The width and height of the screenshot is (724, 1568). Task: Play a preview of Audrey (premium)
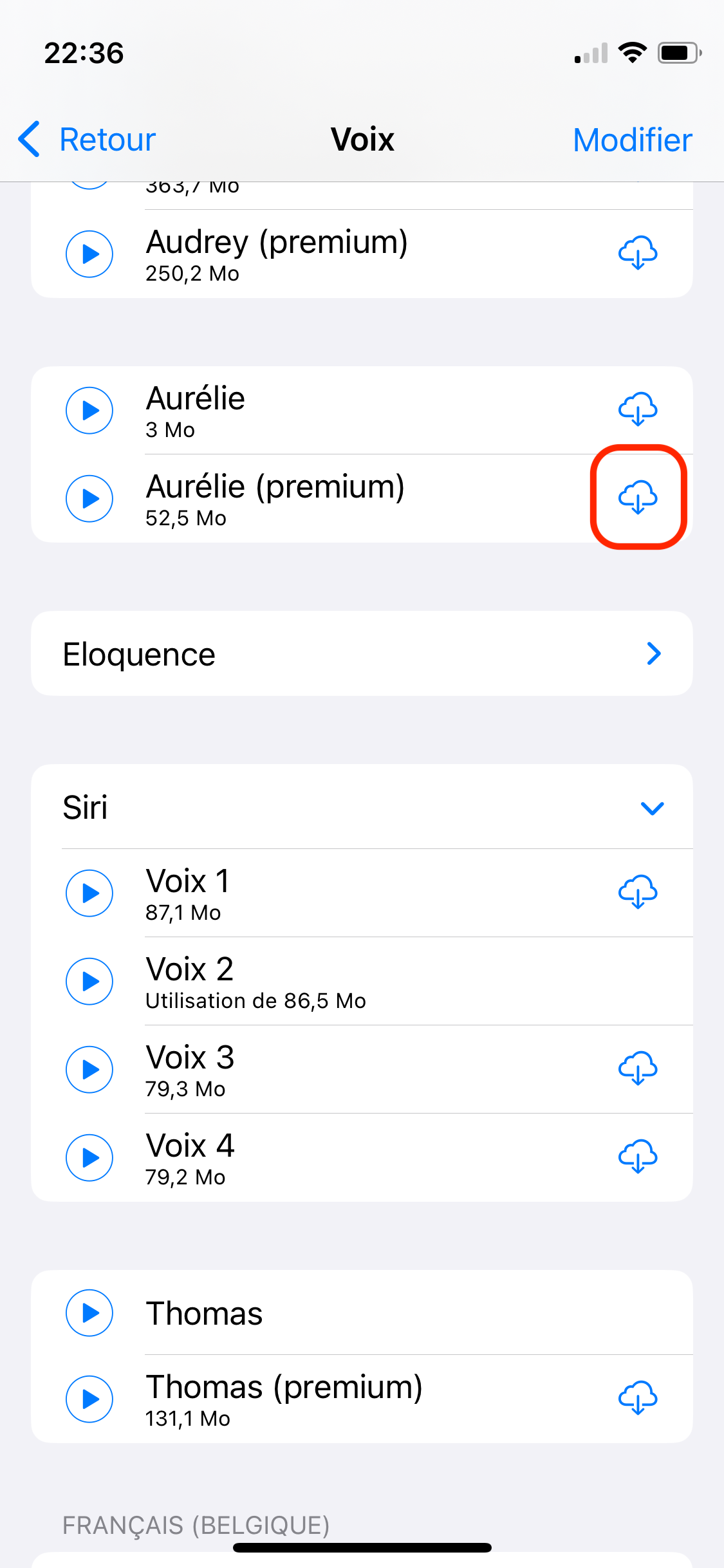tap(89, 253)
